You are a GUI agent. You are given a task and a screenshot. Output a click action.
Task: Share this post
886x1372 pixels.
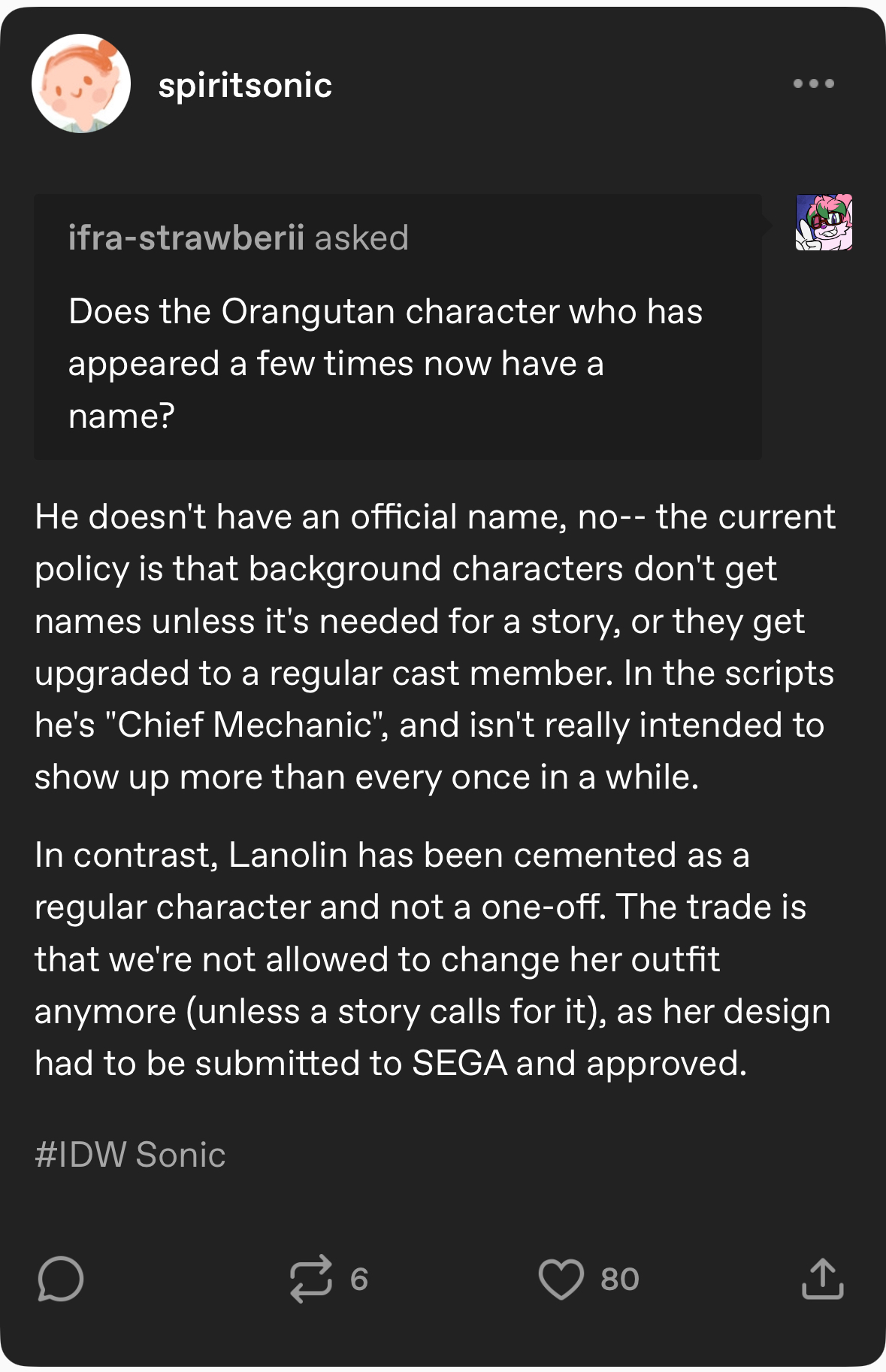pyautogui.click(x=823, y=1278)
